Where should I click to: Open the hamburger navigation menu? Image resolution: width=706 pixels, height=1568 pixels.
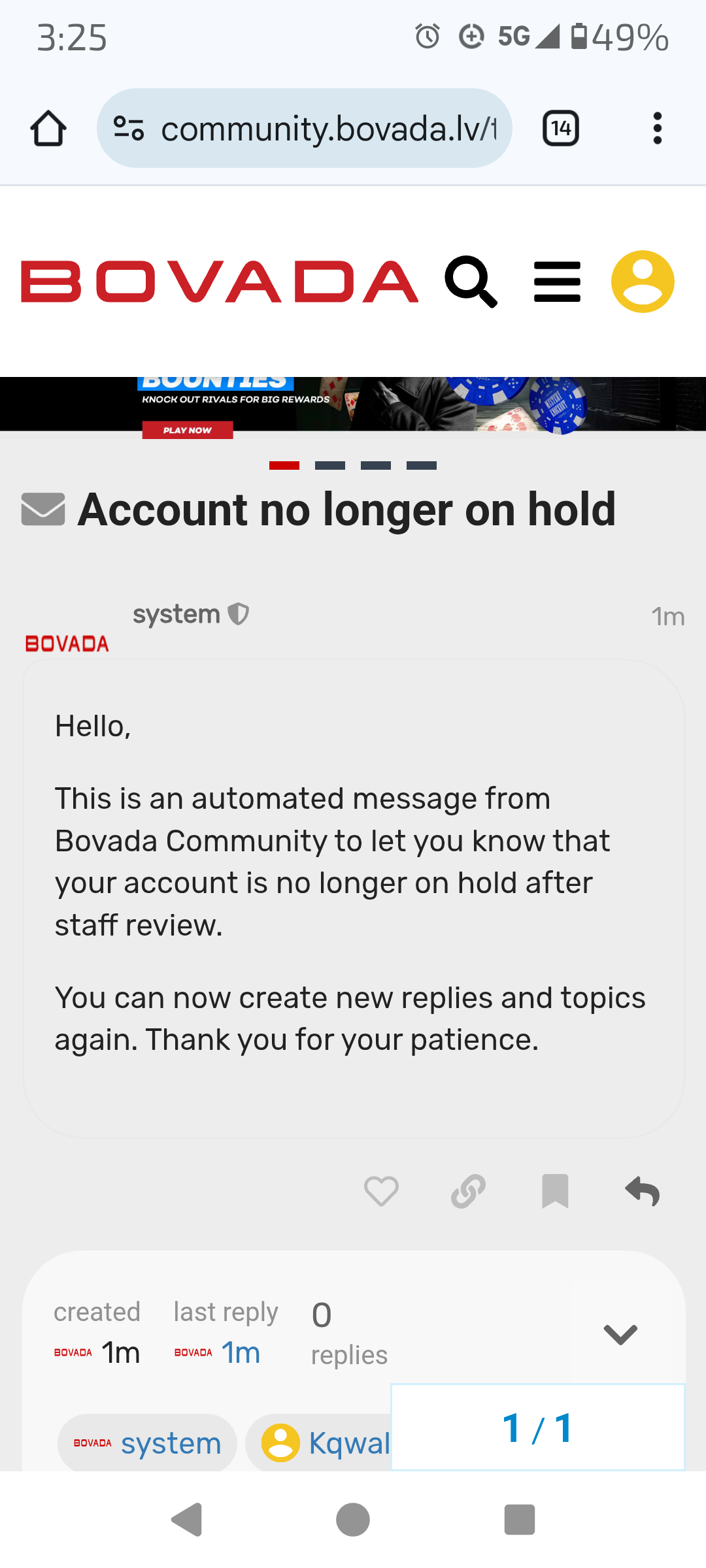click(x=557, y=282)
